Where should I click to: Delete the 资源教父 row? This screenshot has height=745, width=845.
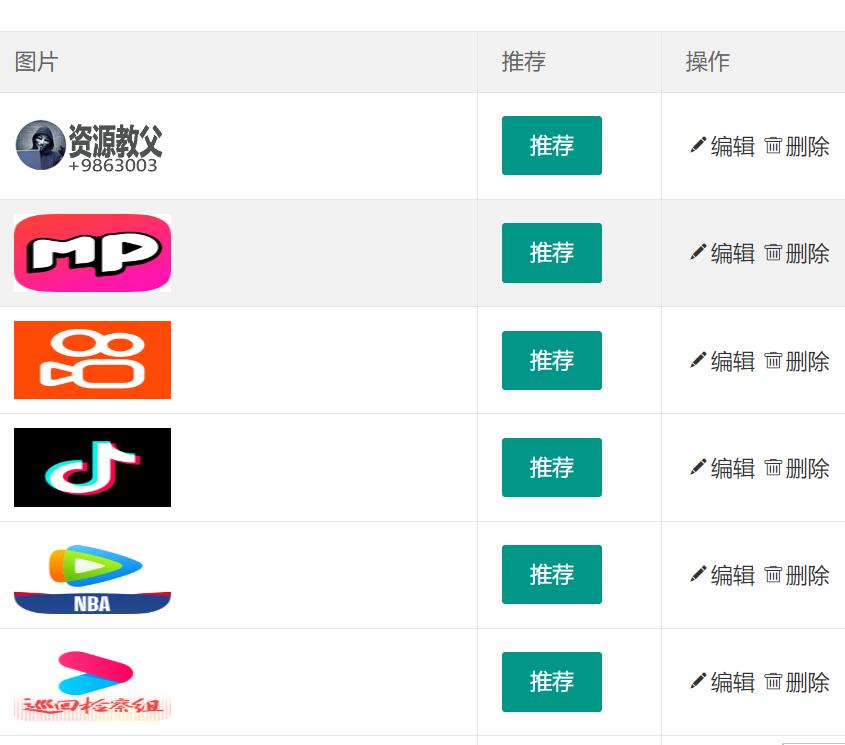(797, 146)
